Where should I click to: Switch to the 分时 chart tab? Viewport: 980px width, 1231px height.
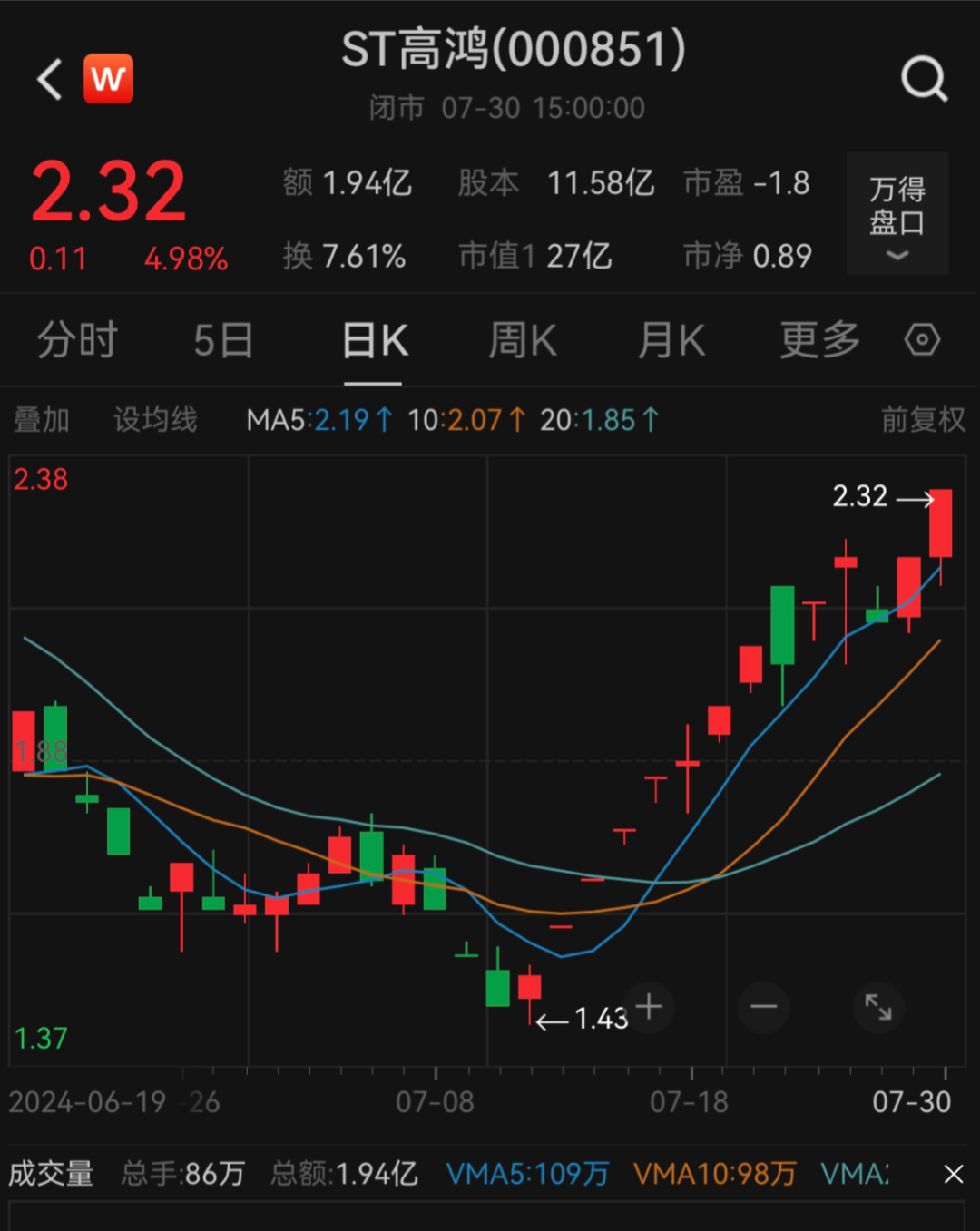tap(77, 341)
